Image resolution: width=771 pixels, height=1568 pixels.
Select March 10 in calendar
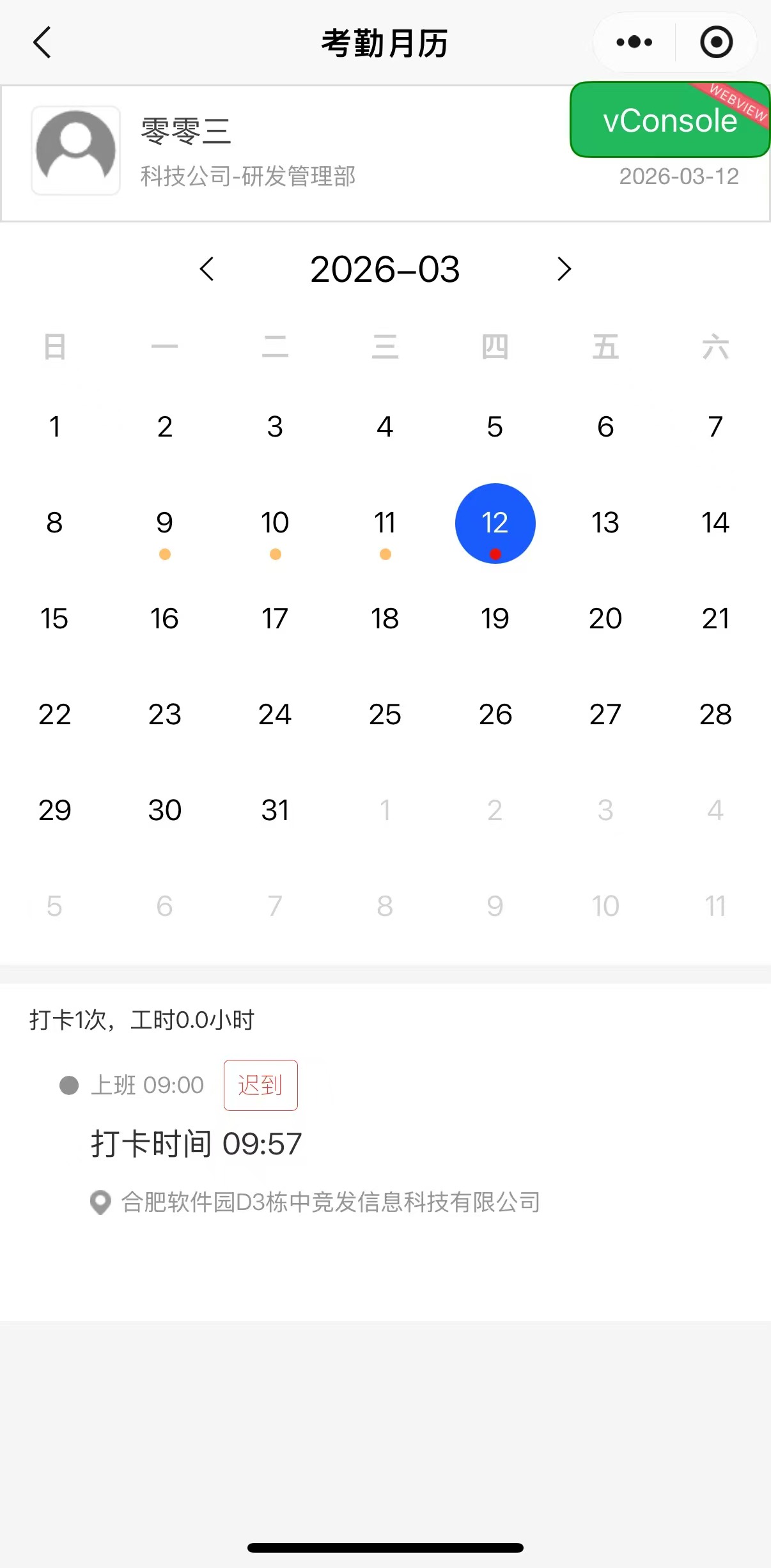point(275,523)
